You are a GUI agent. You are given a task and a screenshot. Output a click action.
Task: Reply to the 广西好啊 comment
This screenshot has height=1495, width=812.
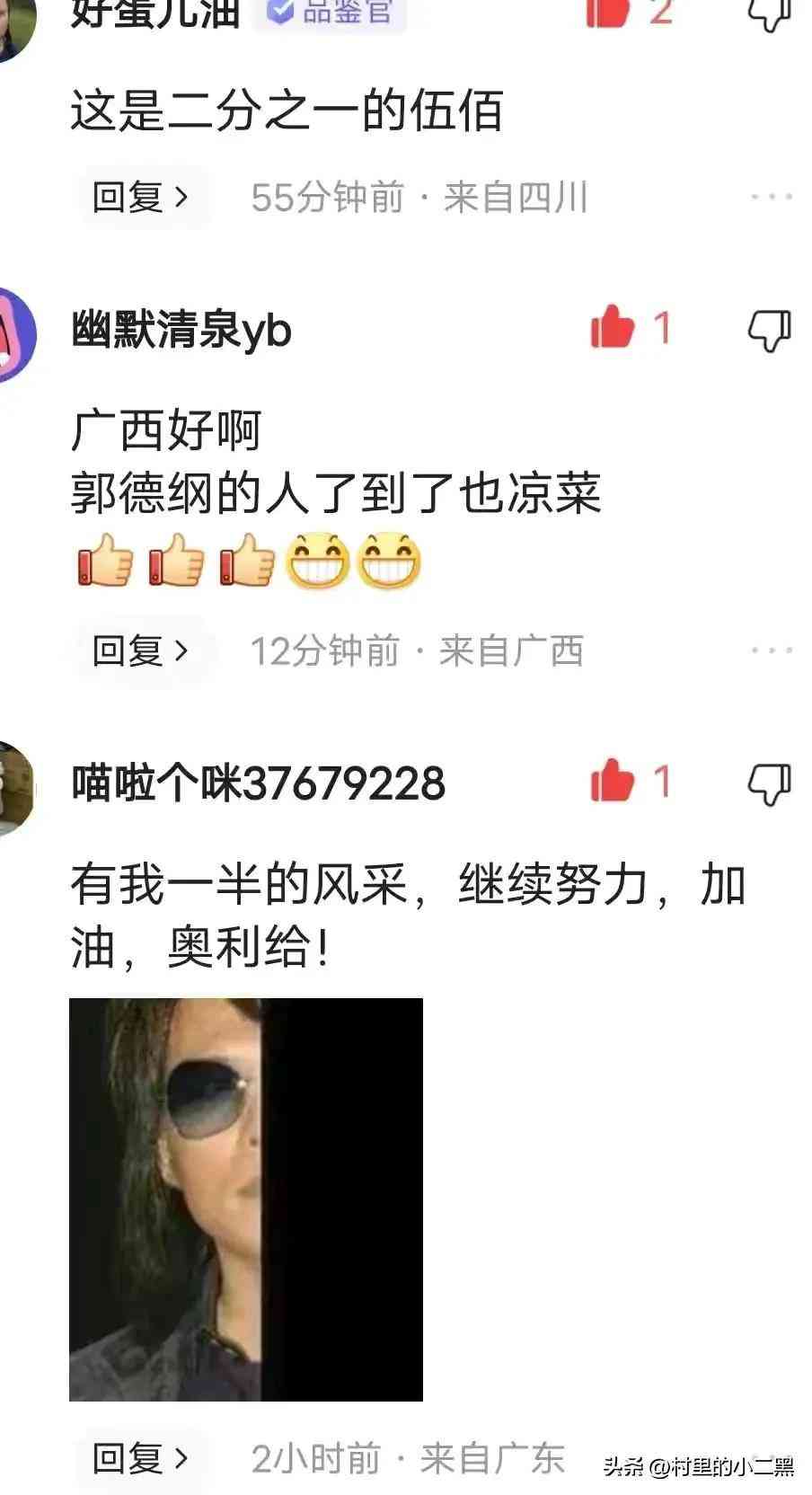[141, 650]
